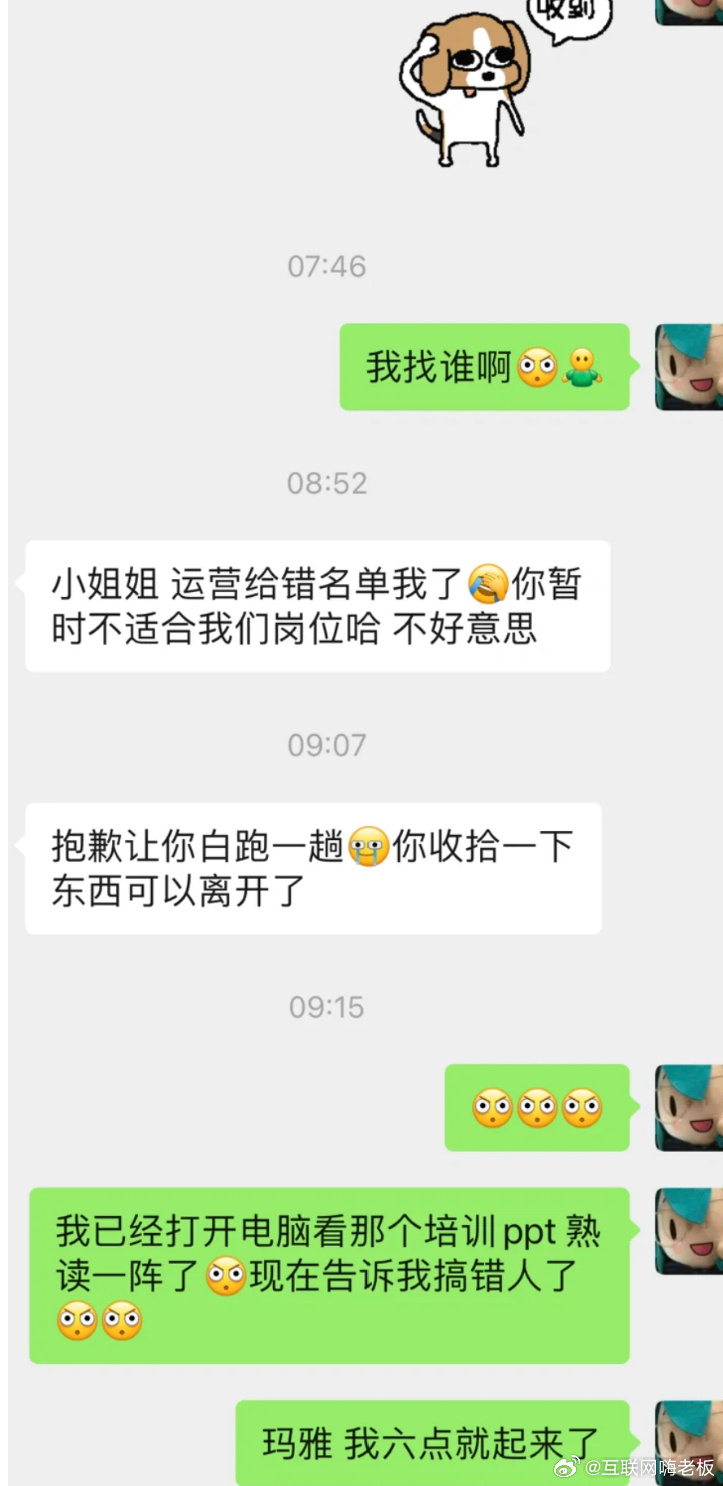The width and height of the screenshot is (723, 1486).
Task: Click the 抱歉让你白跑一趟 message bubble
Action: coord(310,868)
